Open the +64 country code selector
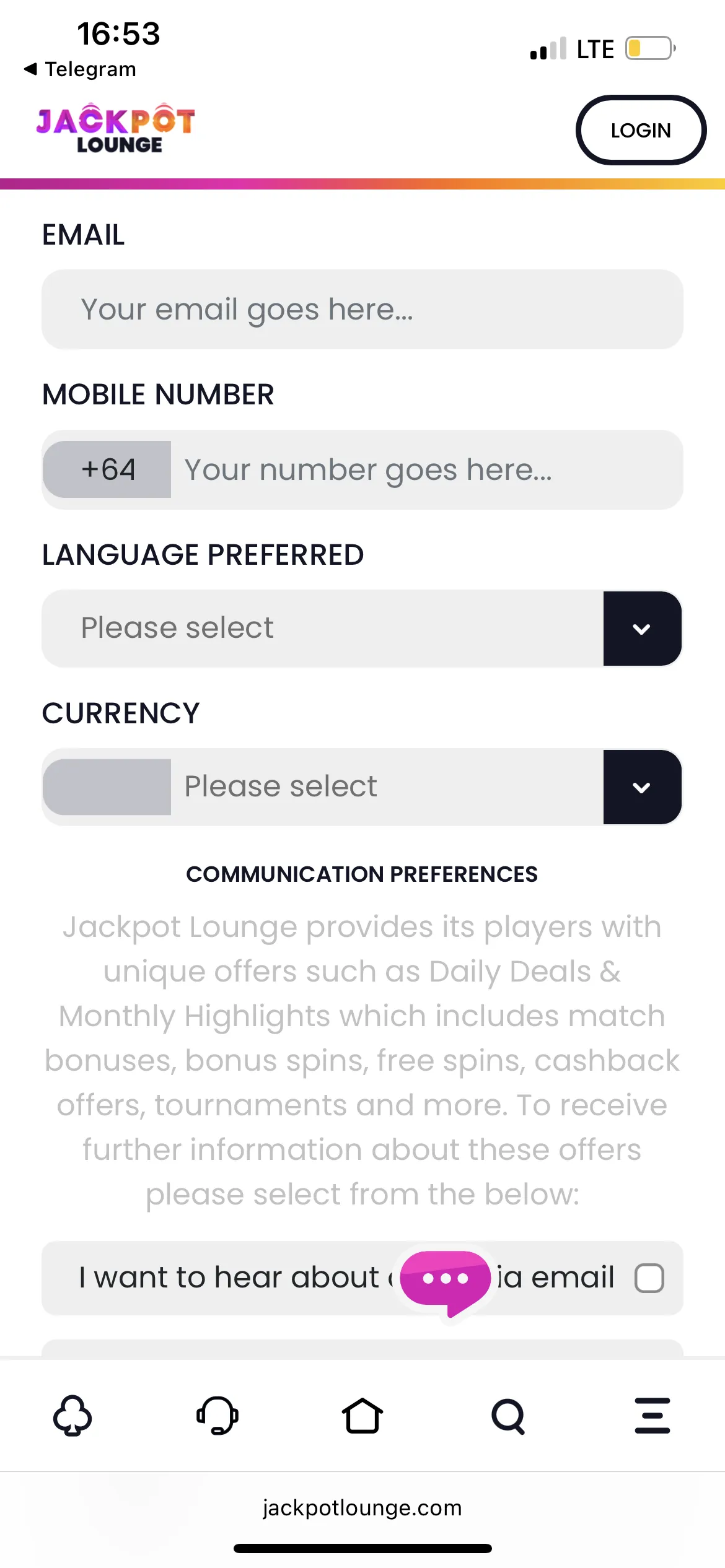725x1568 pixels. pyautogui.click(x=108, y=469)
